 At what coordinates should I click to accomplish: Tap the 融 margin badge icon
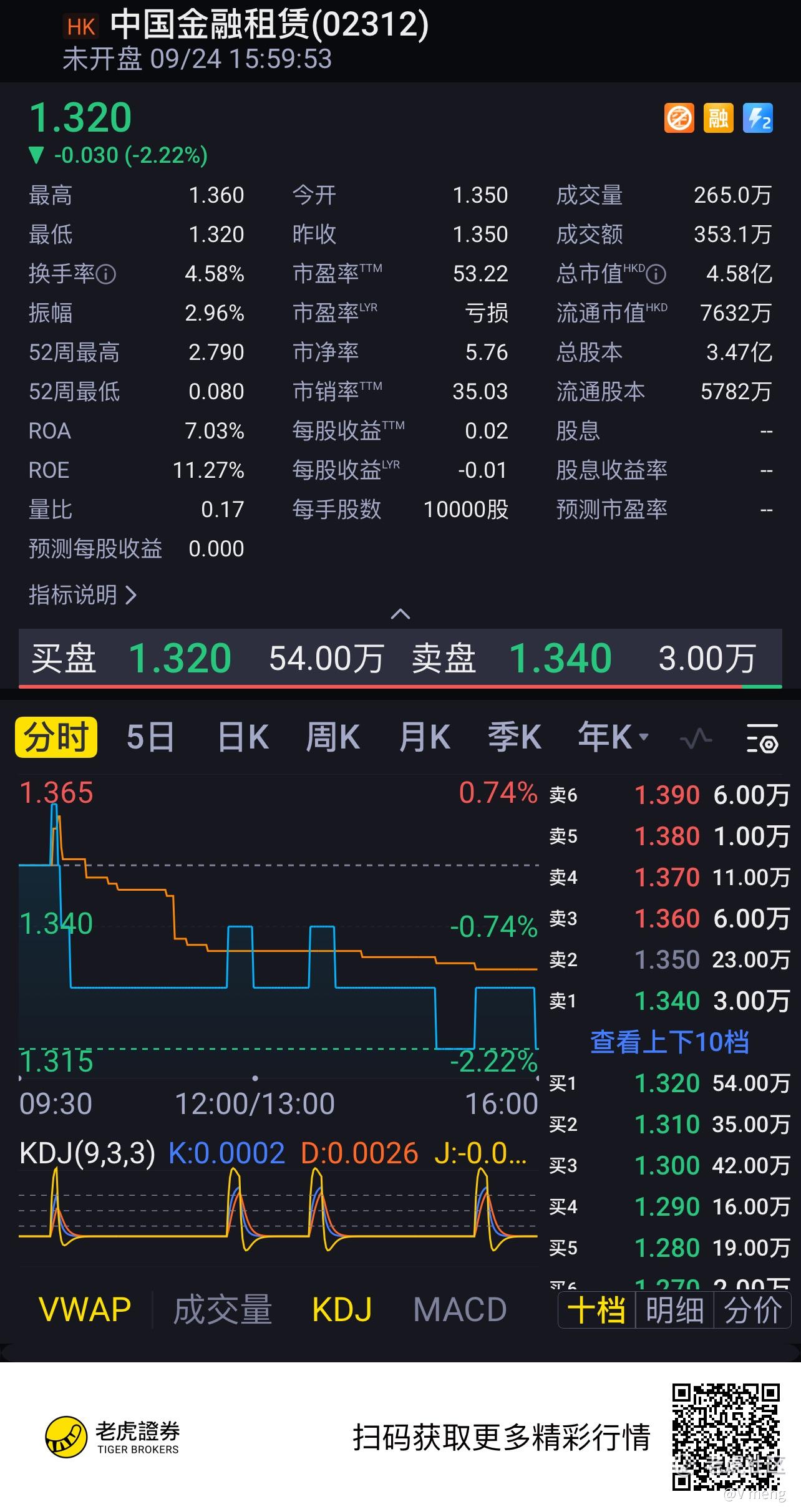click(718, 118)
